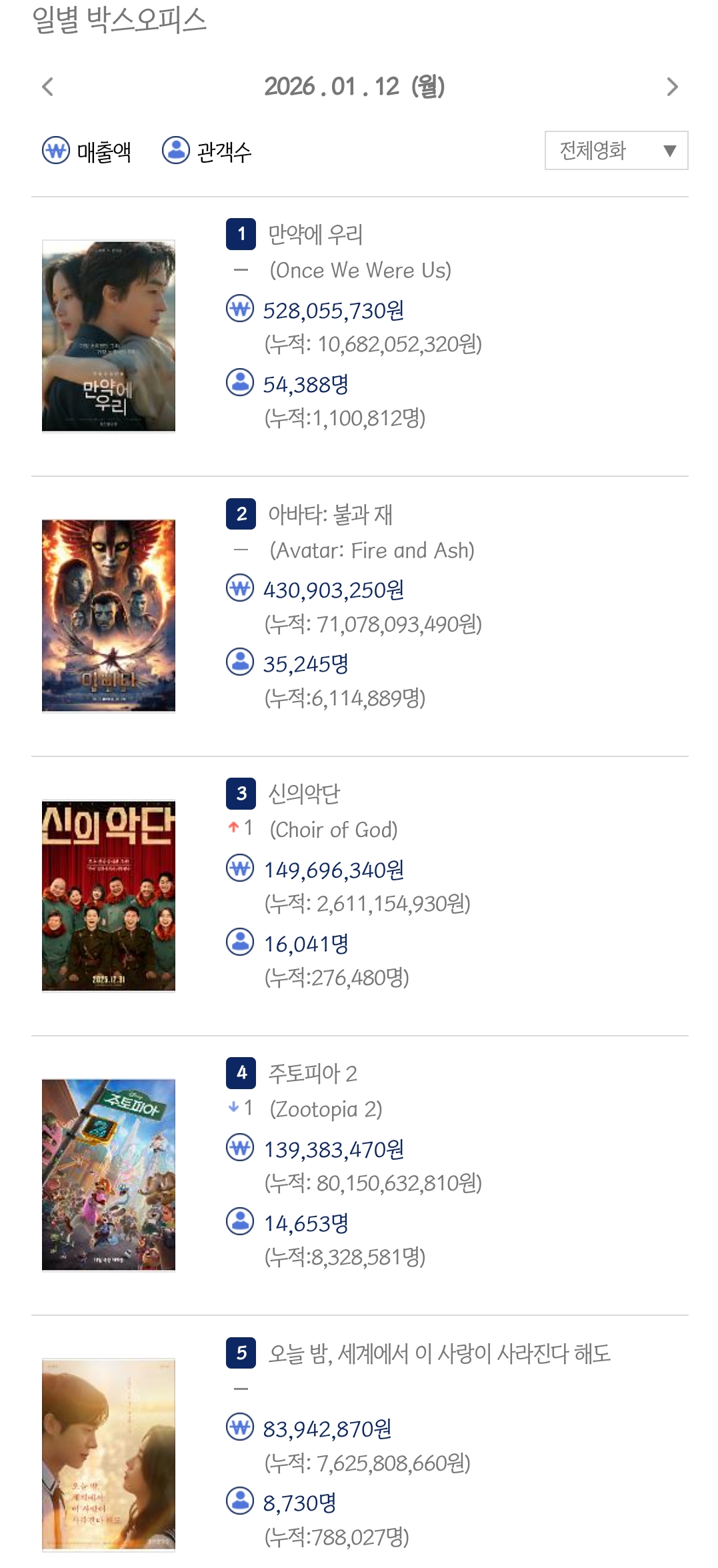Open the 신의악단 movie poster

pyautogui.click(x=109, y=896)
